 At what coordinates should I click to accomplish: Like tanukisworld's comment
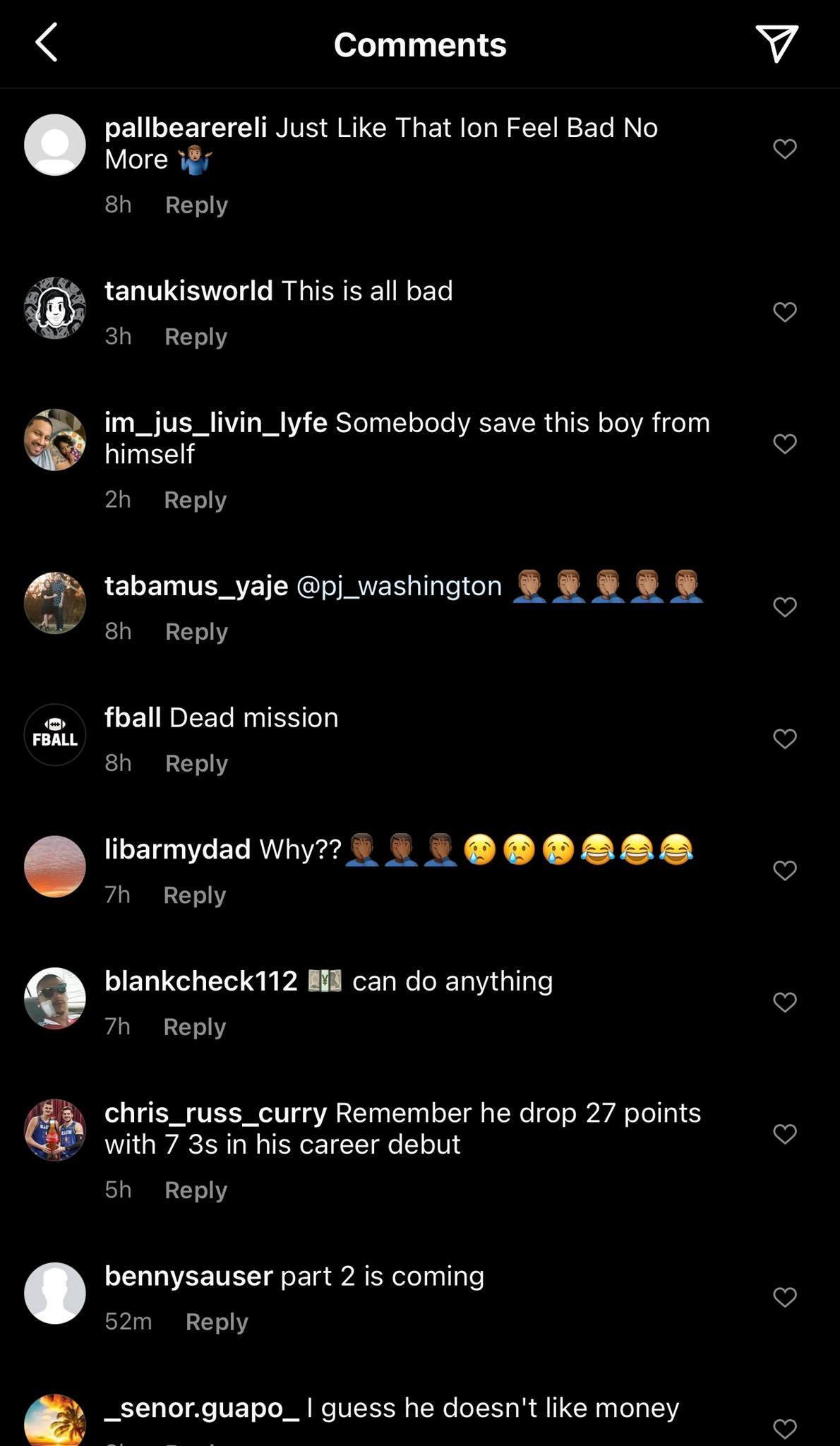(784, 311)
